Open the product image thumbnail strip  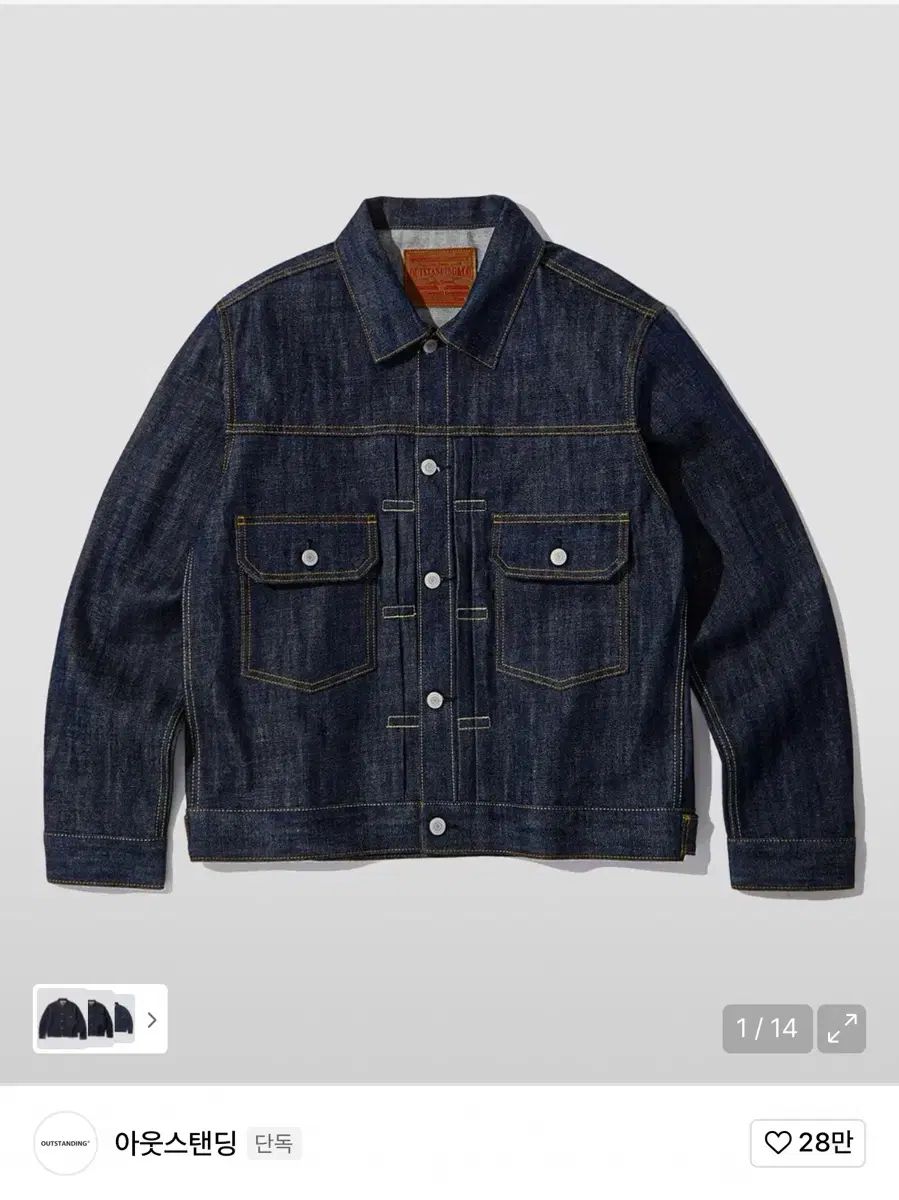pos(100,1019)
